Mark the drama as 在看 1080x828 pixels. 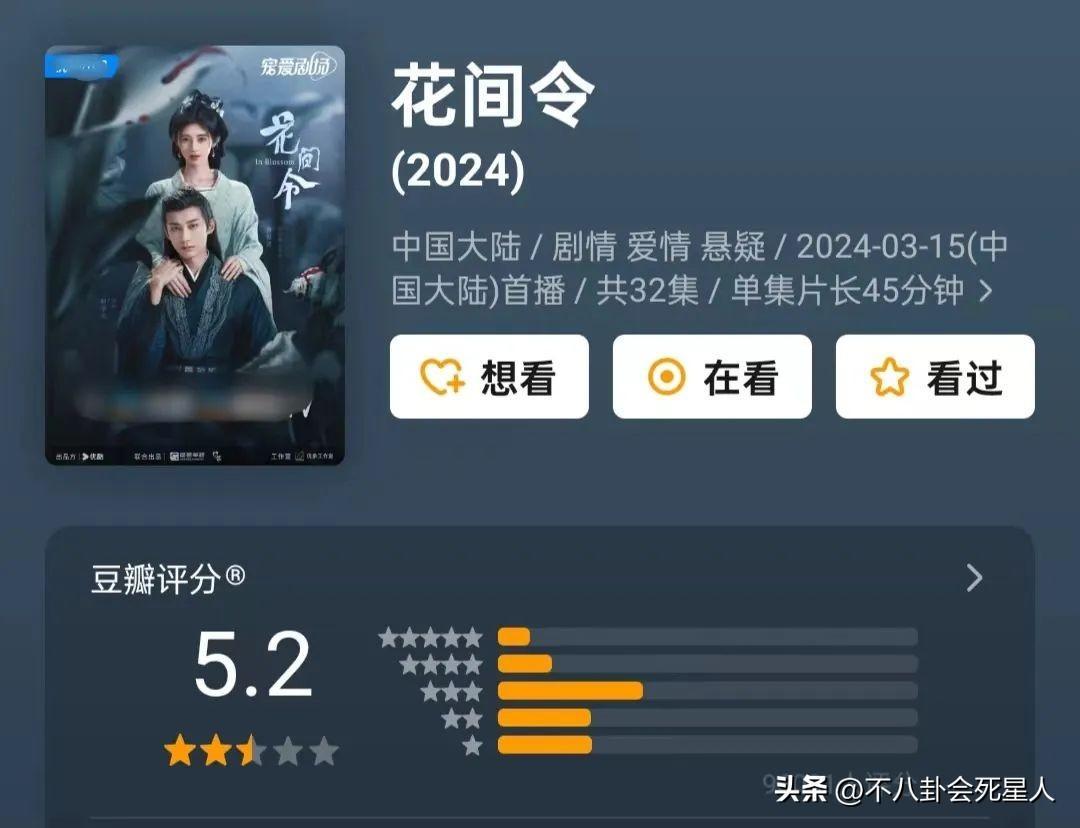(x=712, y=377)
